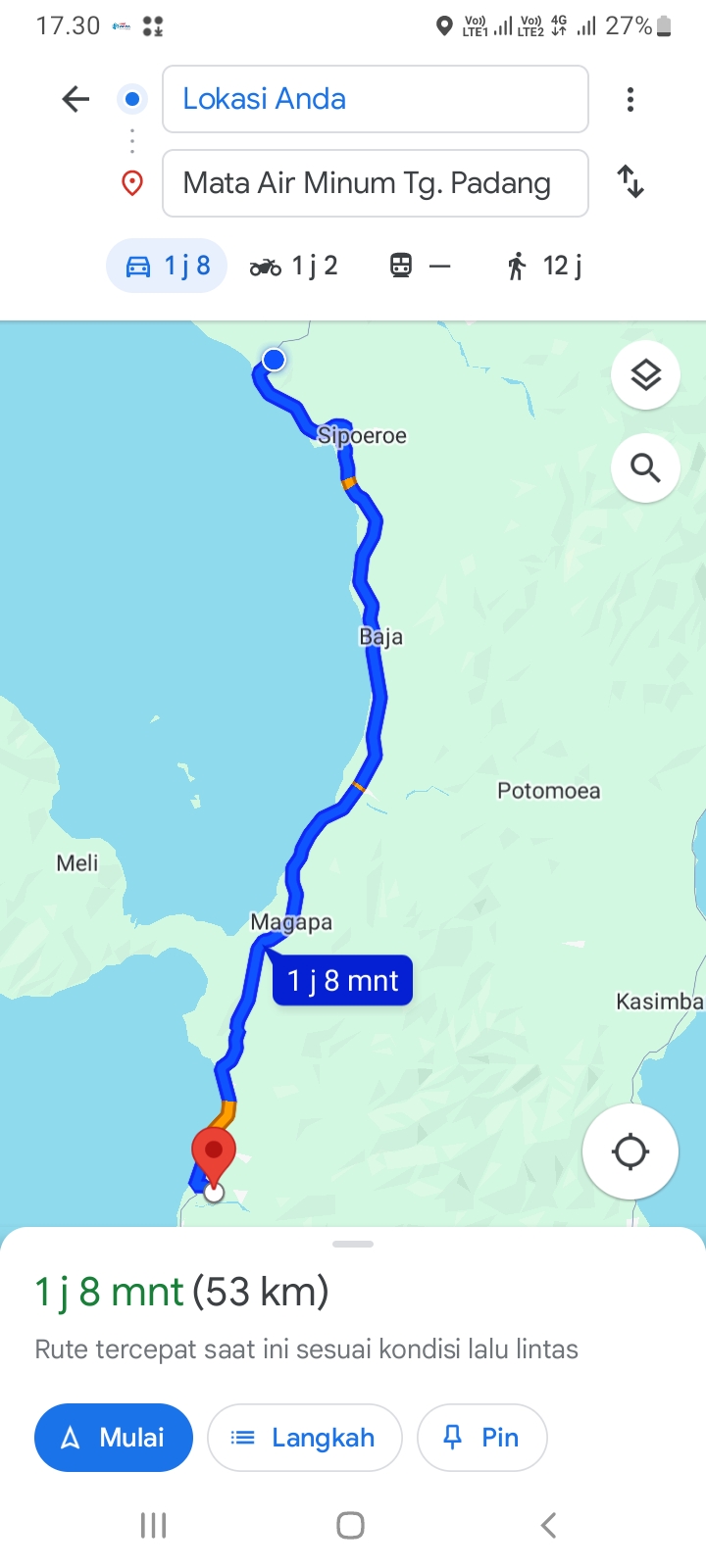Select the car travel mode tab
Screen dimensions: 706x1568
click(167, 266)
